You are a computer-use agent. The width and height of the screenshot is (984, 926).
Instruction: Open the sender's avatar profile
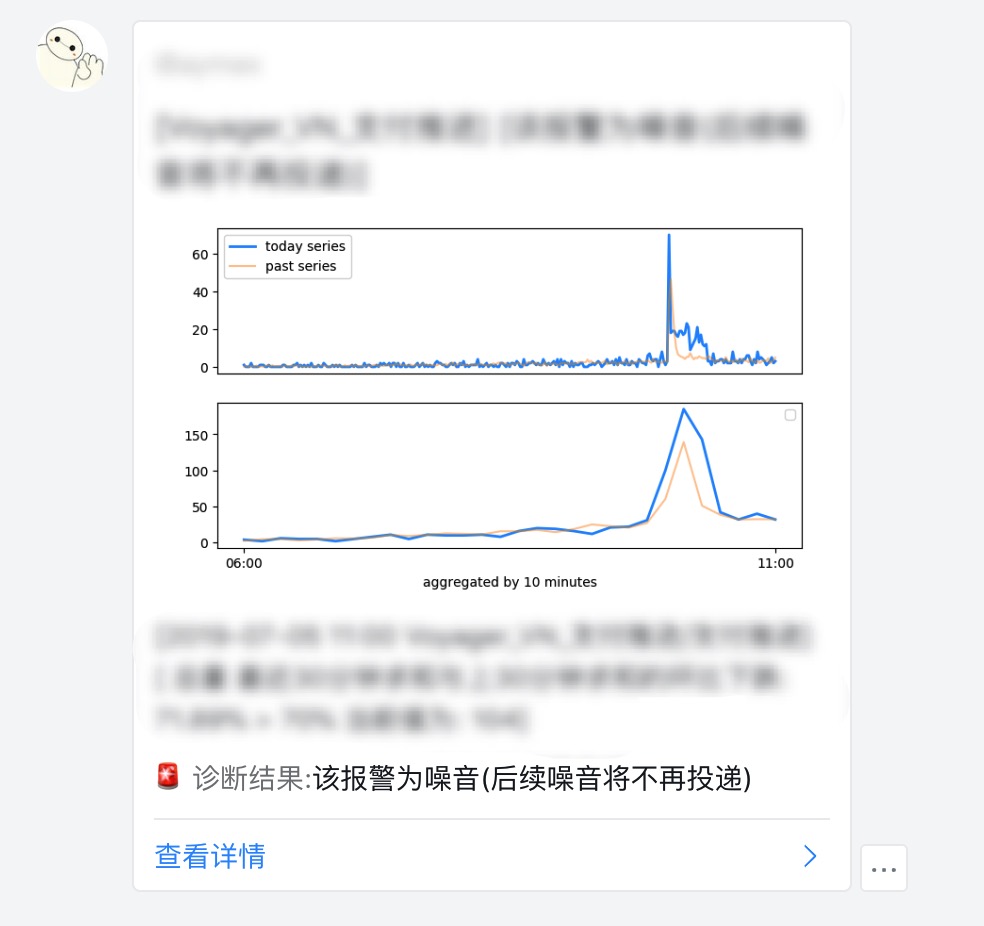71,56
